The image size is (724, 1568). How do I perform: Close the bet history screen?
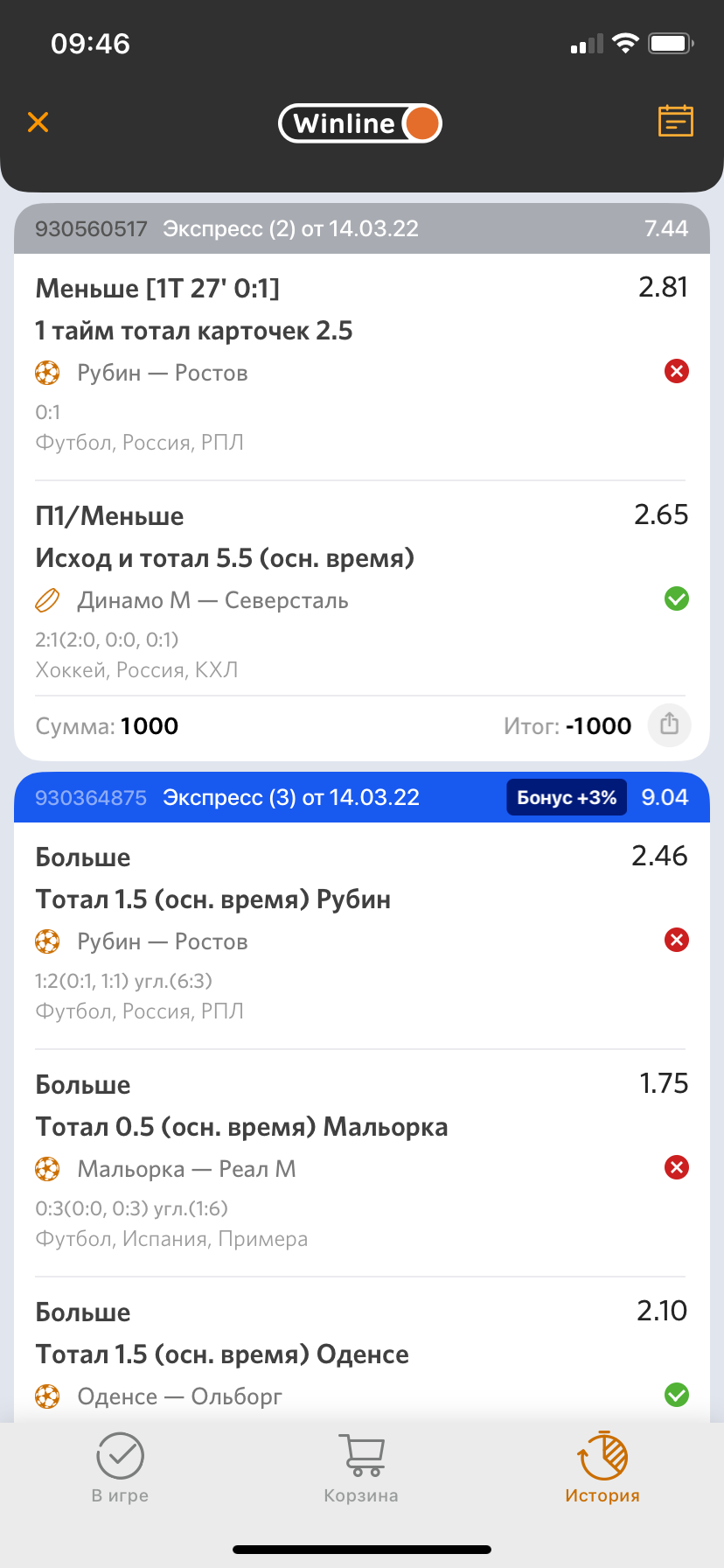click(38, 122)
